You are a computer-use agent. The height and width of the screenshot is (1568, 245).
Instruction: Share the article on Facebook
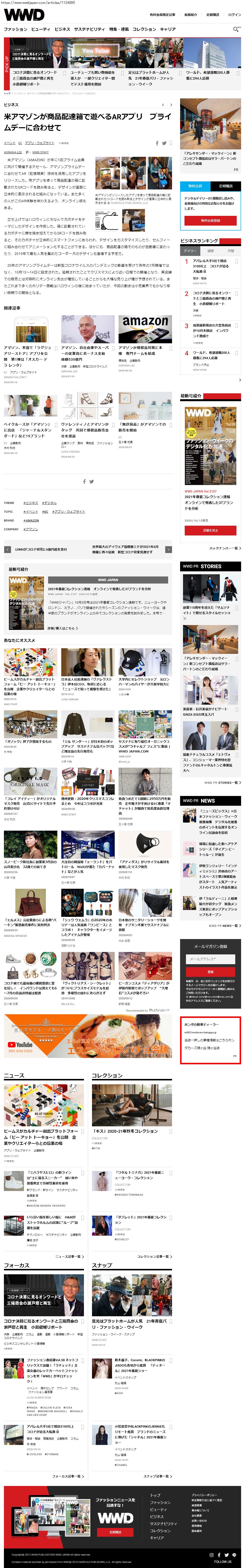click(157, 143)
